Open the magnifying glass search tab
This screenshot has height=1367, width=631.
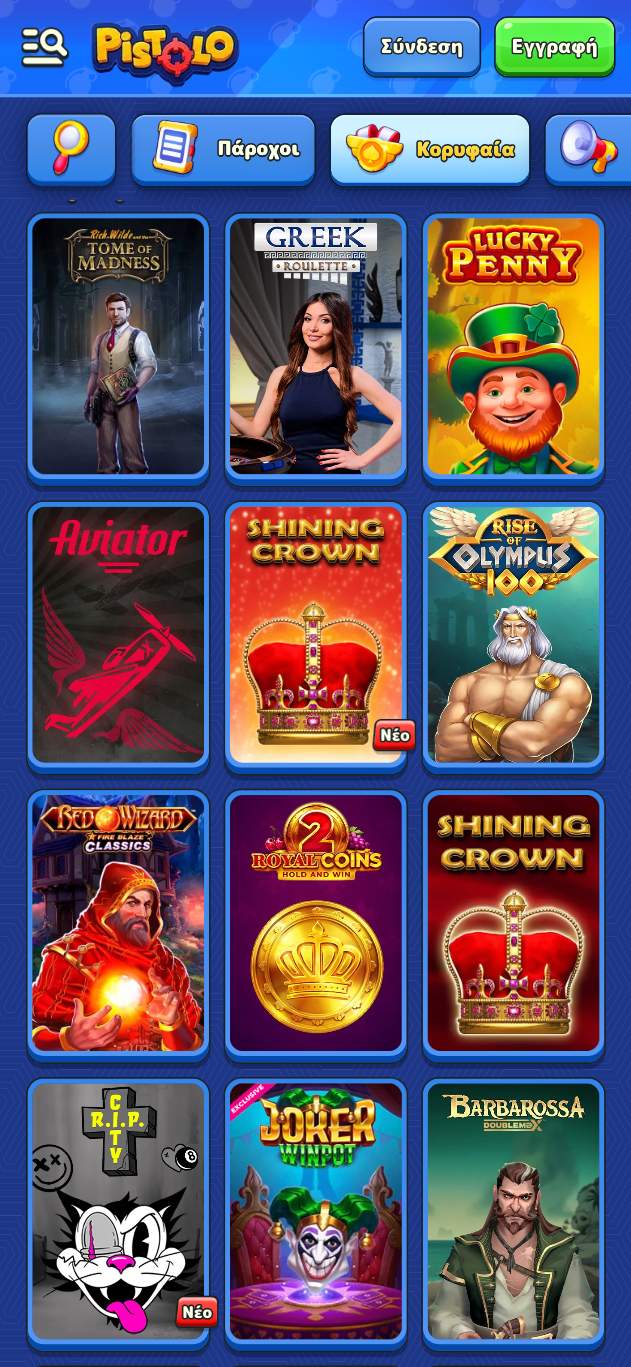[x=71, y=149]
